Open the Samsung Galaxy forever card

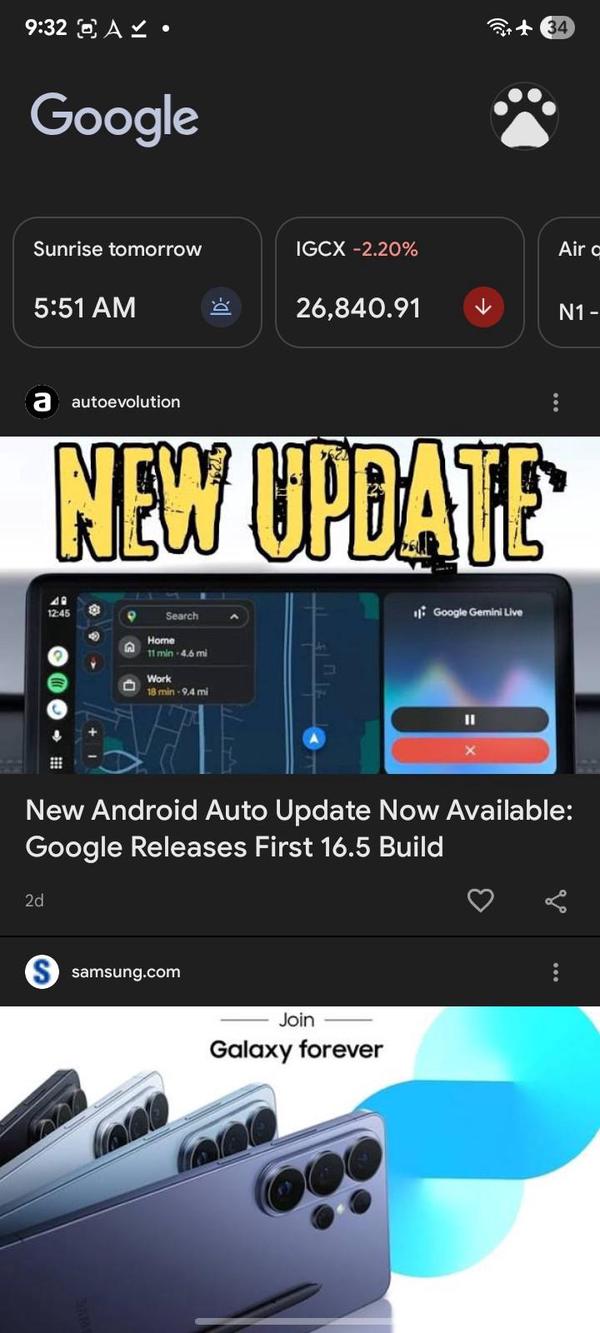pyautogui.click(x=300, y=1160)
